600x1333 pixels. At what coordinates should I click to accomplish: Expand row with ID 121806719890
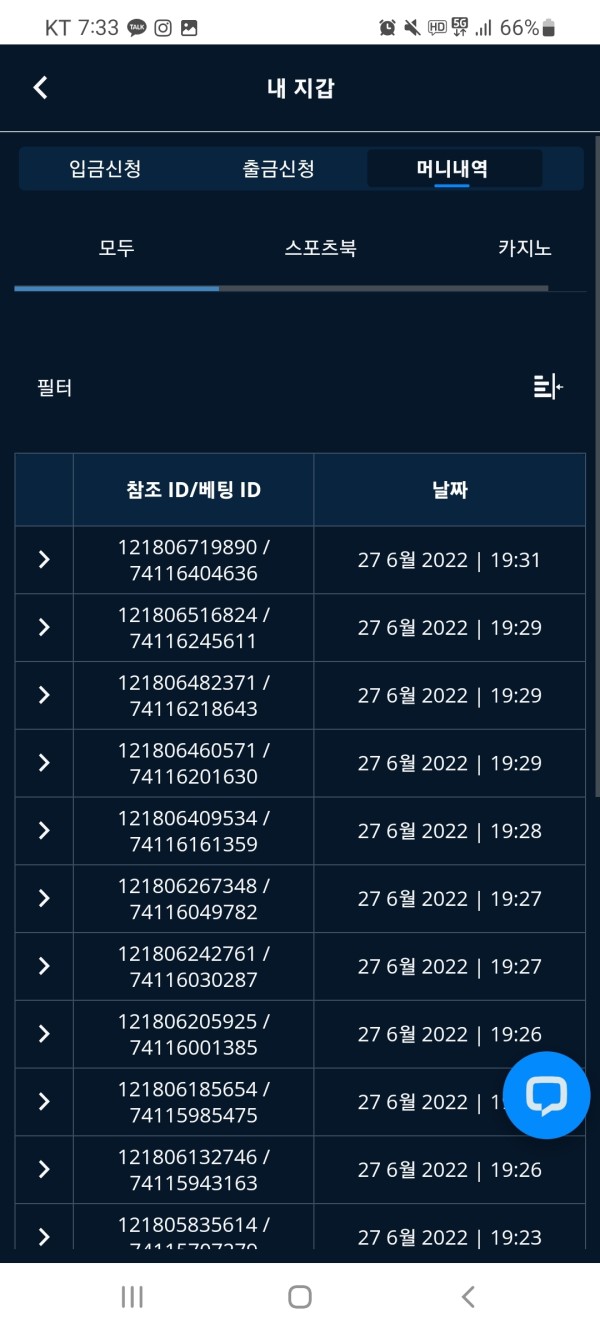point(44,560)
